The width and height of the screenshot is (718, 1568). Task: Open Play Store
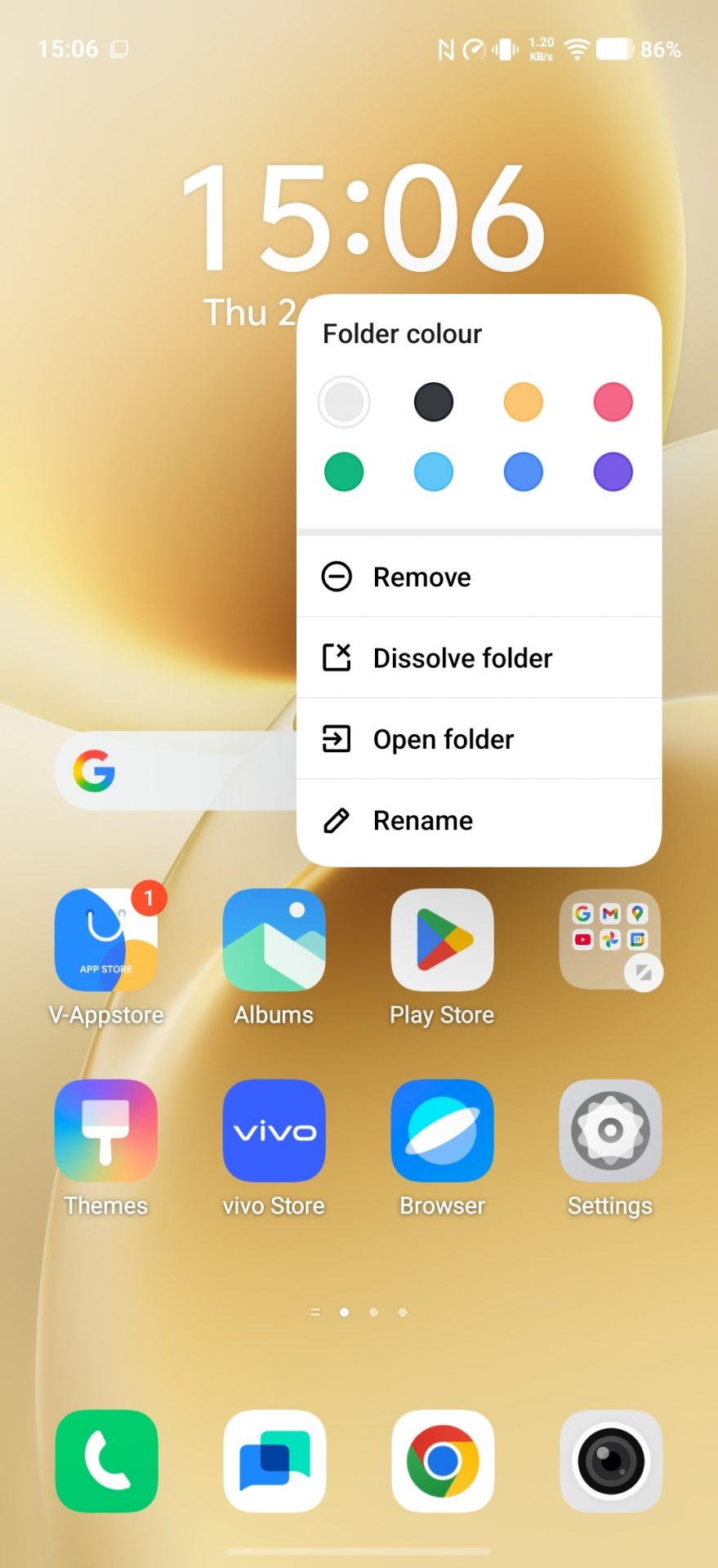coord(442,940)
